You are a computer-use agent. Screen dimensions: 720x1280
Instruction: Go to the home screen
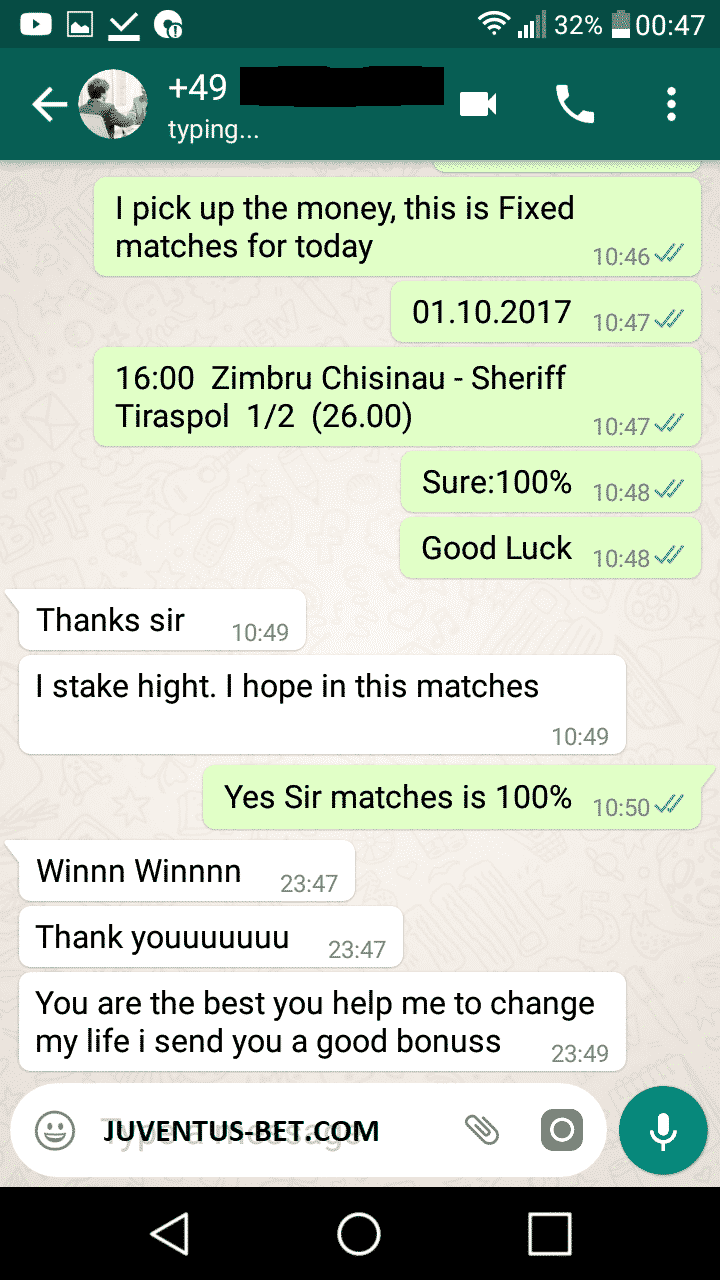click(359, 1233)
